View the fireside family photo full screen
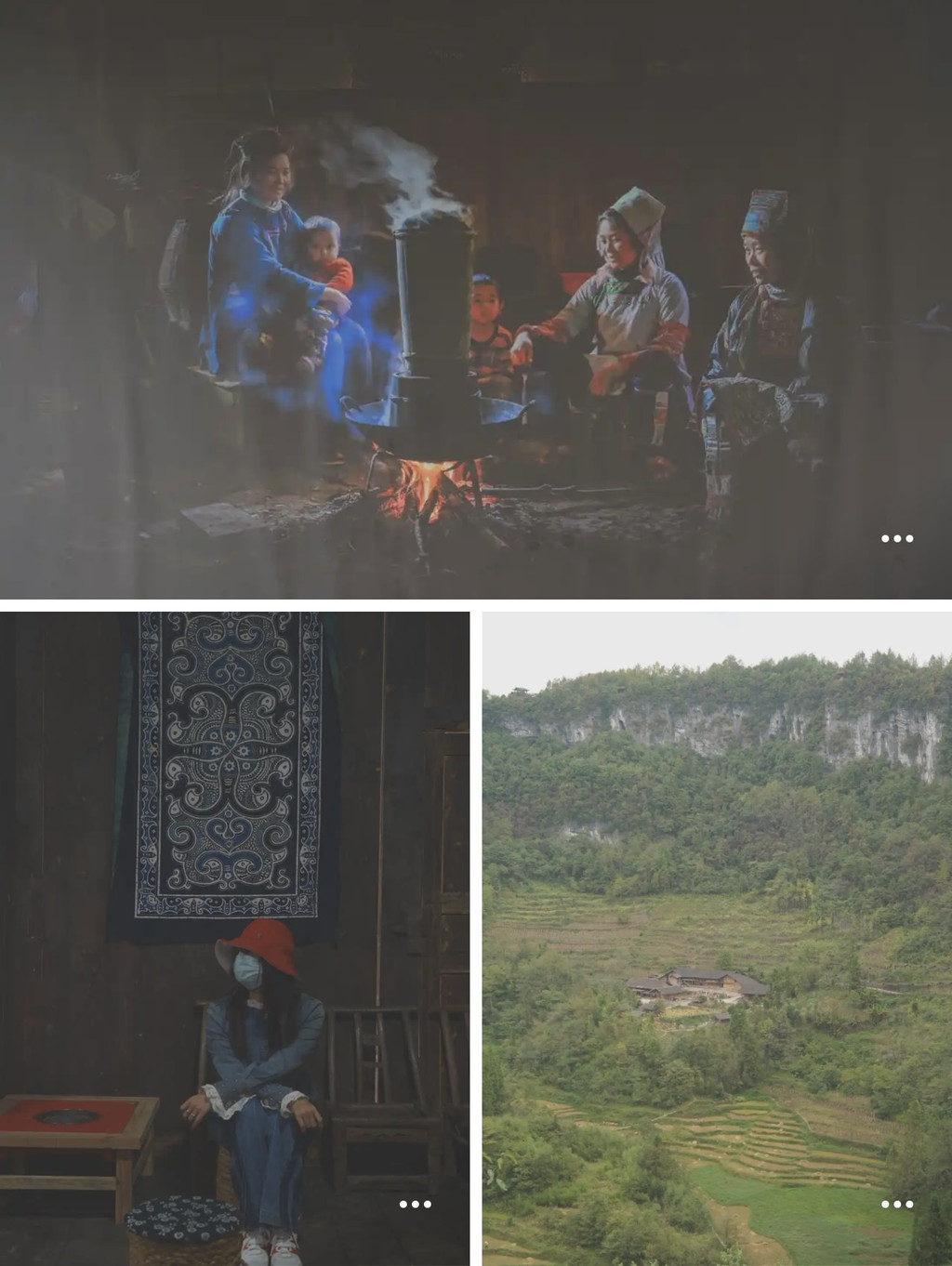 [x=476, y=297]
